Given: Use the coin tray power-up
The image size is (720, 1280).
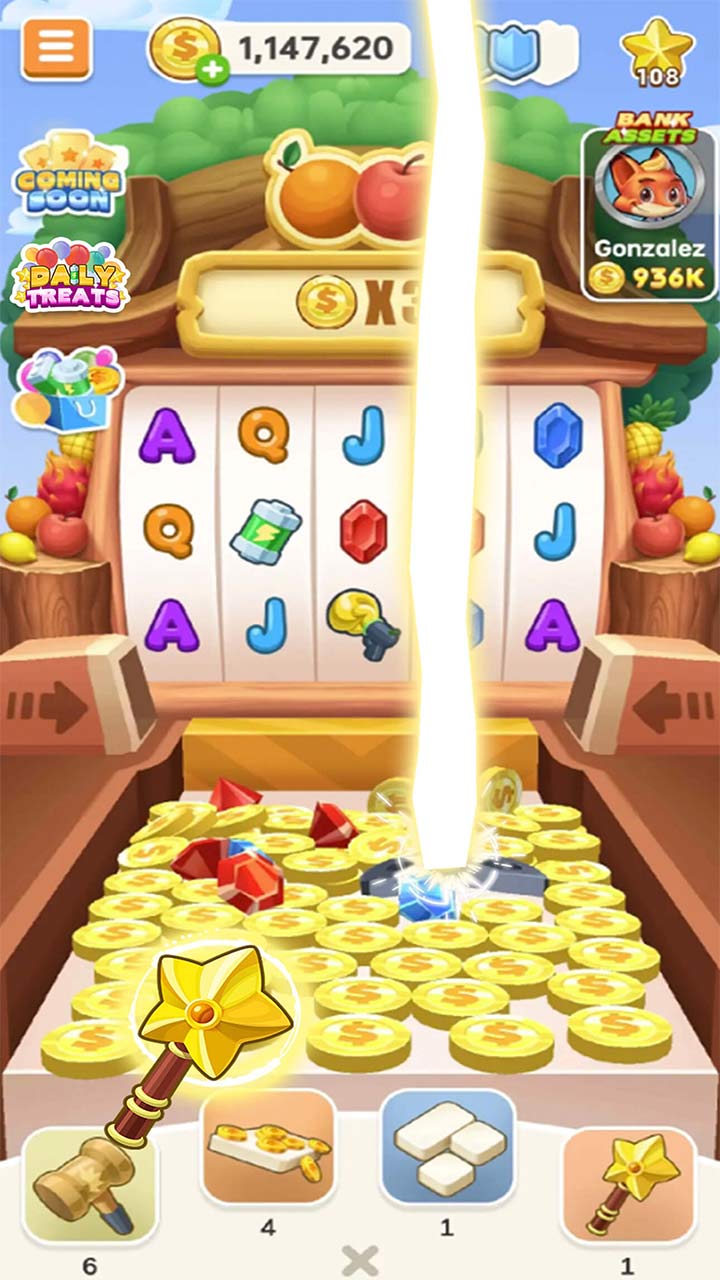Looking at the screenshot, I should click(268, 1147).
